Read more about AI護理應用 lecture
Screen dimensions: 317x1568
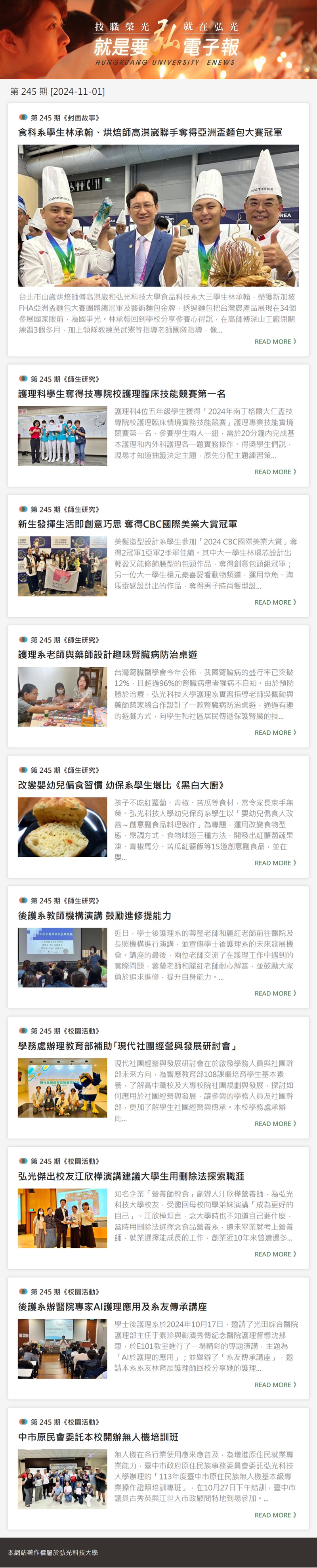[275, 1384]
